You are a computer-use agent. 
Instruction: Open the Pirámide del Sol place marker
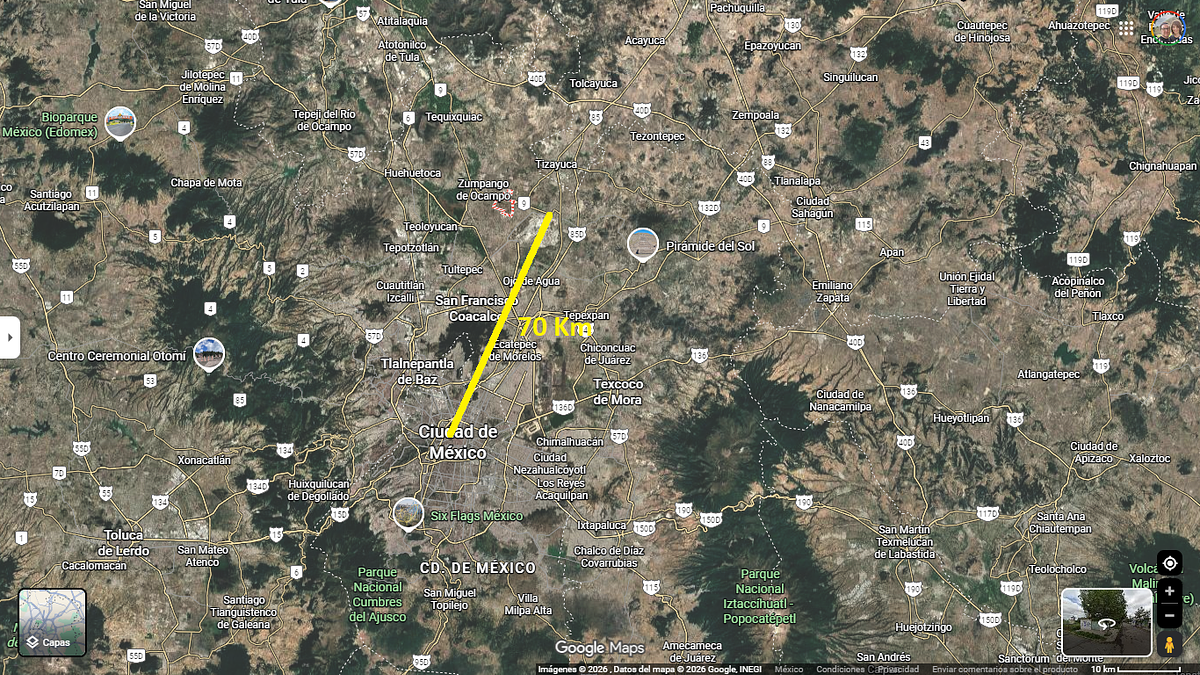click(643, 243)
